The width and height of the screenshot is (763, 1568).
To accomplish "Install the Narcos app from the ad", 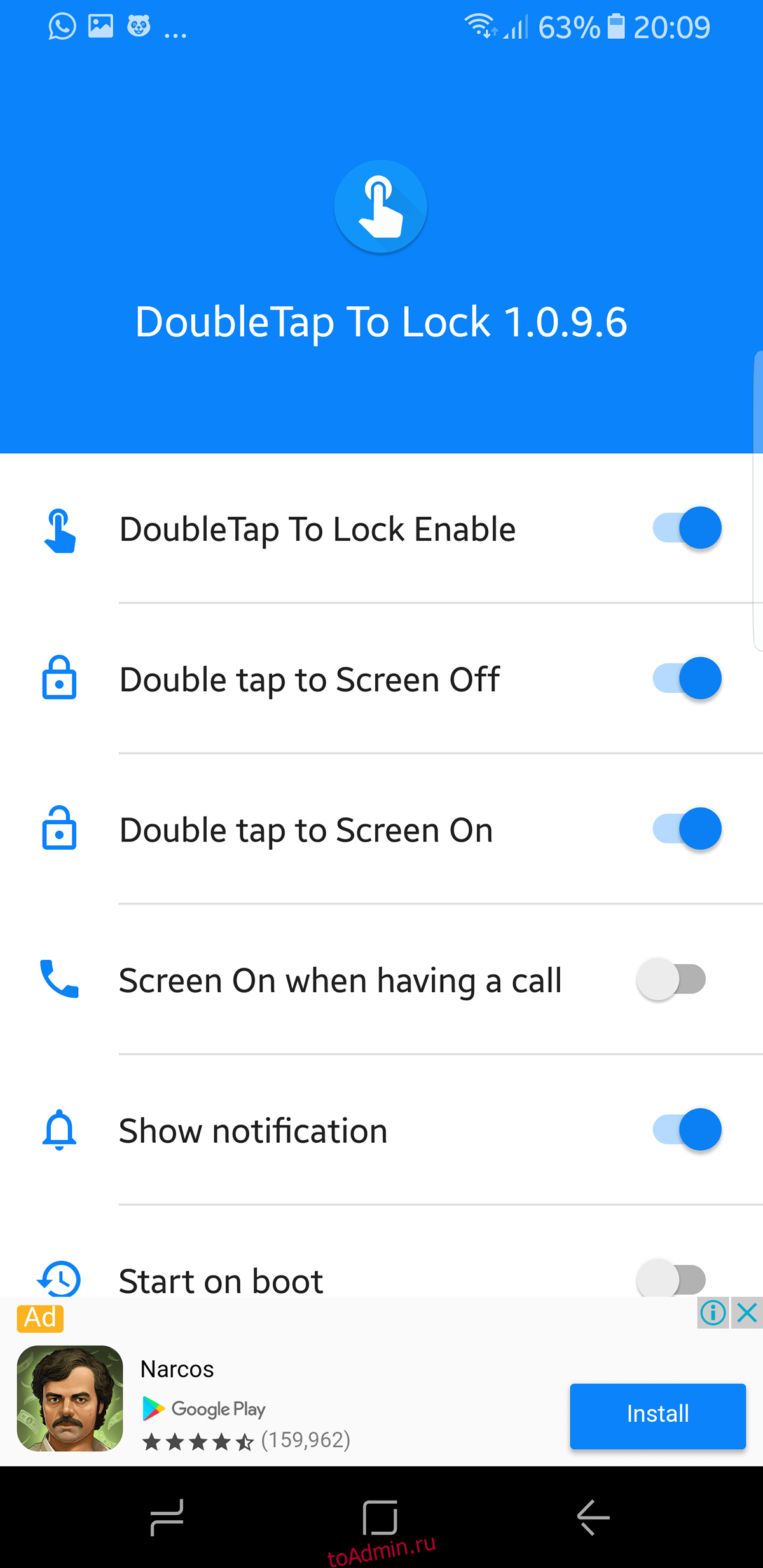I will (x=657, y=1414).
